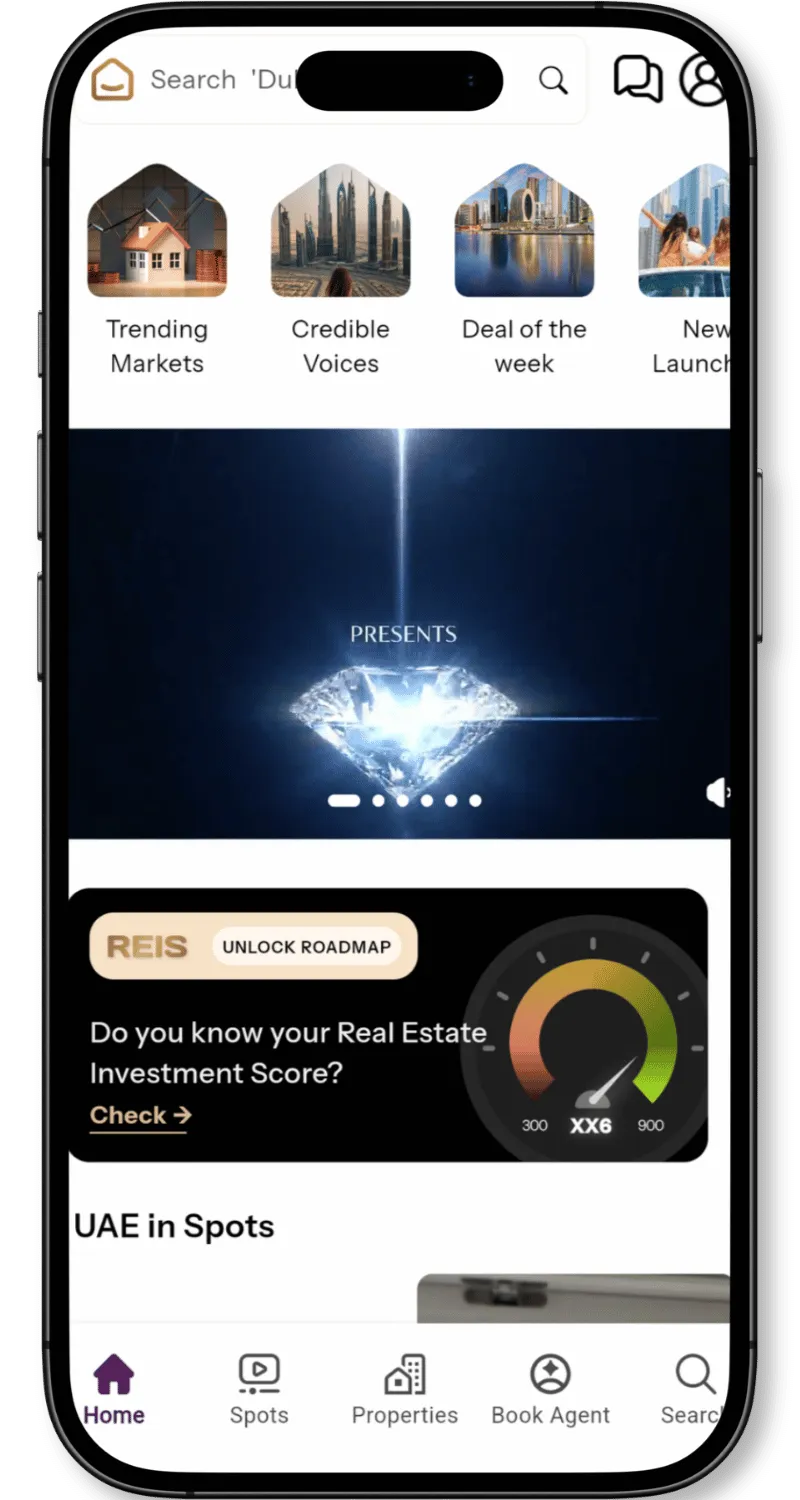The height and width of the screenshot is (1500, 800).
Task: Switch to the Spots tab
Action: 259,1390
